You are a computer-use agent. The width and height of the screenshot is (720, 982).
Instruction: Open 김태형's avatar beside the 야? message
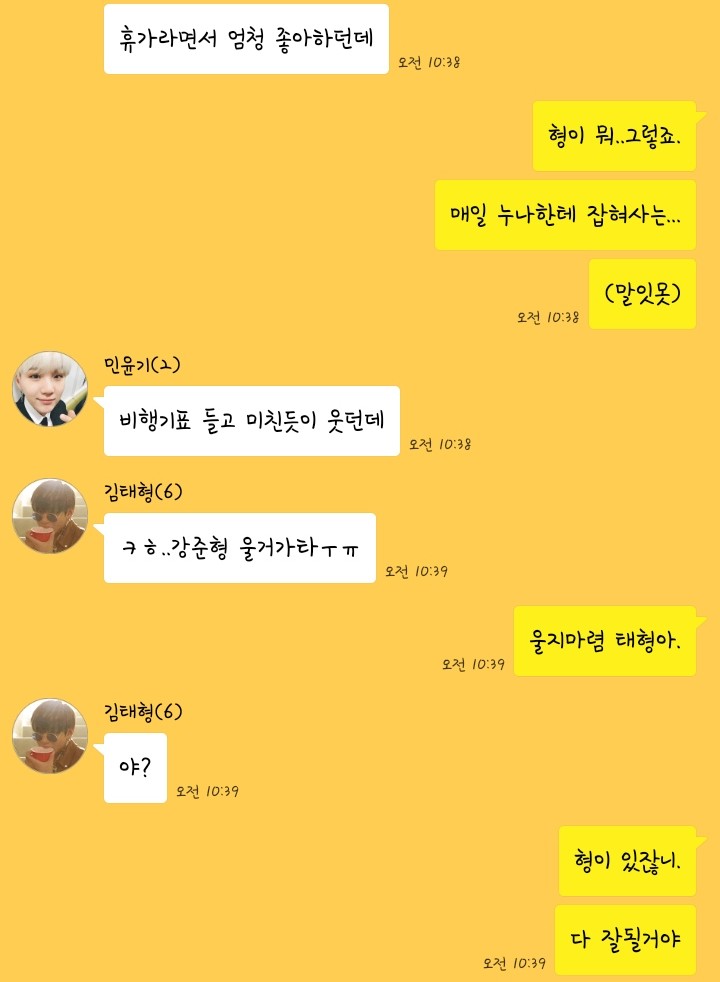(x=50, y=736)
